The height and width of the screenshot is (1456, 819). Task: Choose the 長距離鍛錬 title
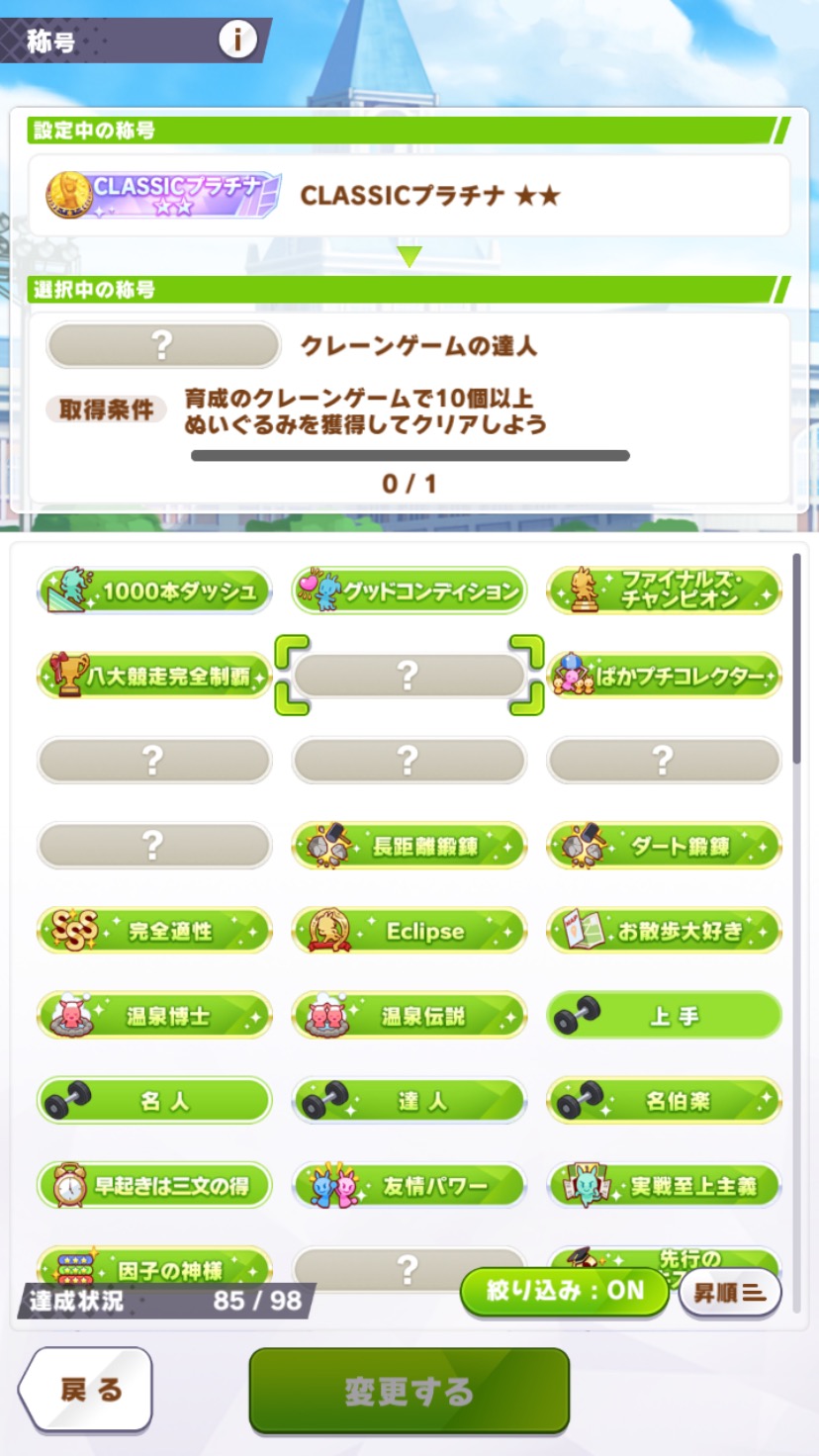[409, 846]
